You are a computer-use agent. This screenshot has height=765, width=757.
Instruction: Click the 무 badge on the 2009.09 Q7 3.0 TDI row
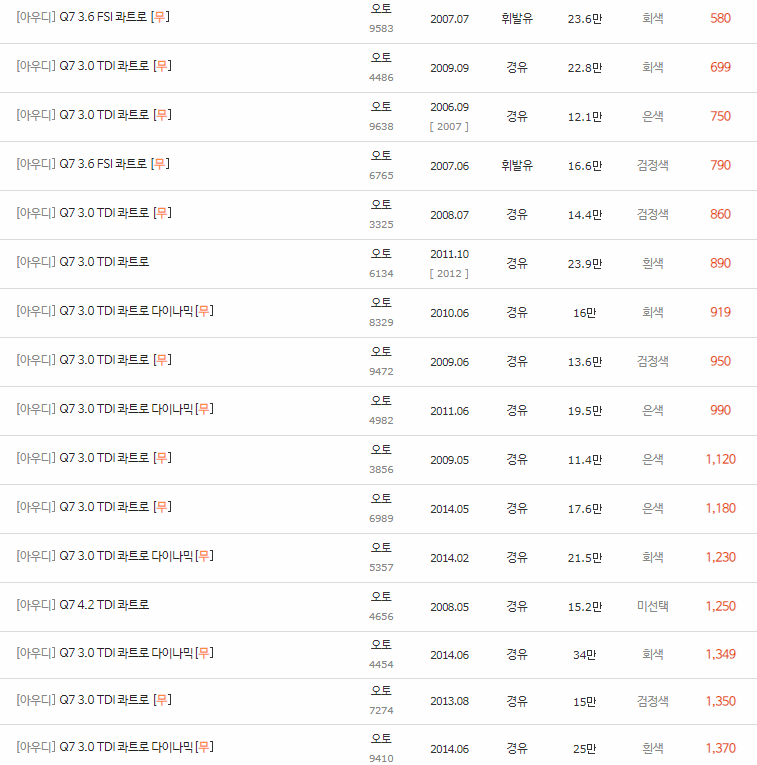[161, 66]
